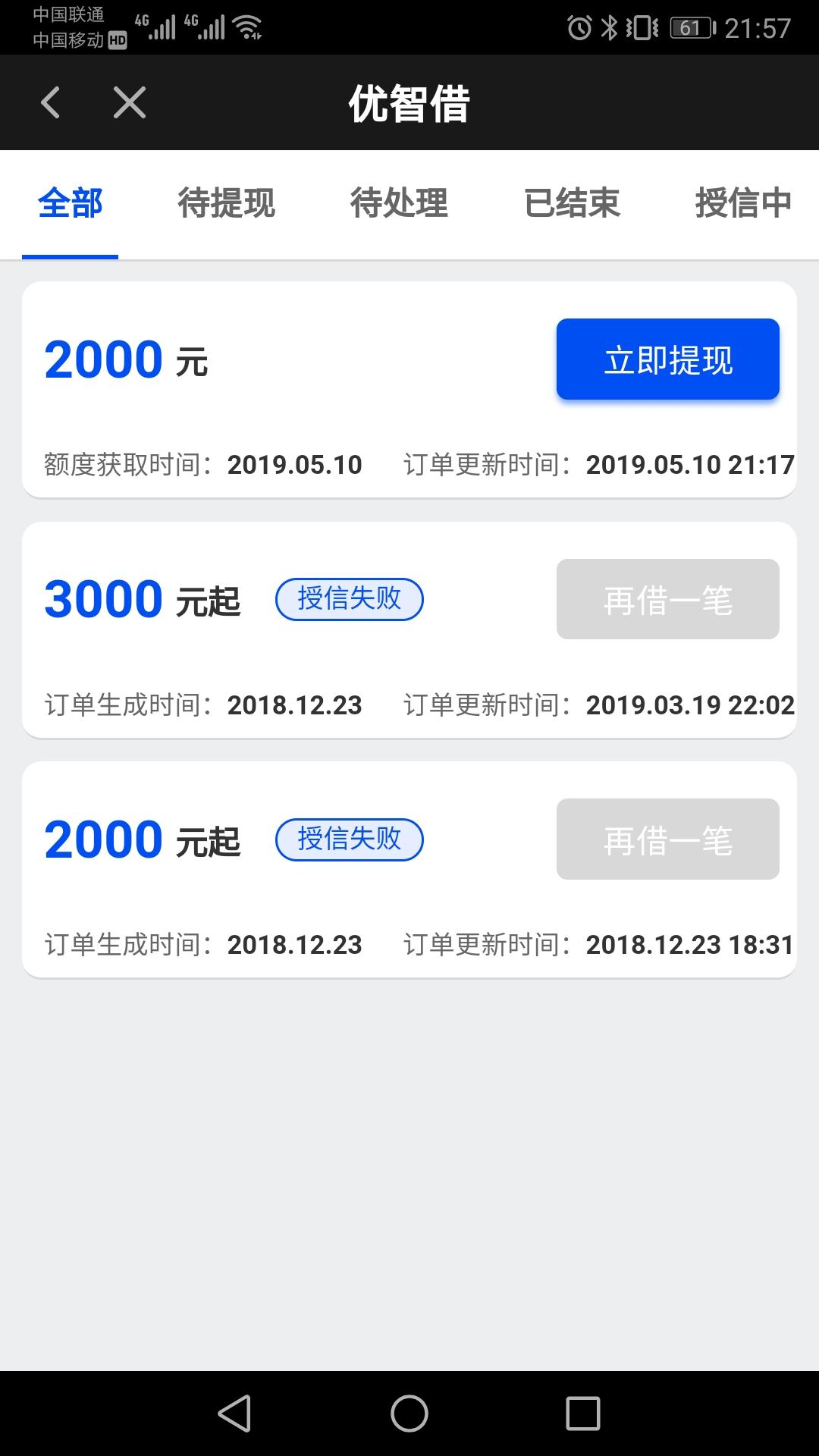Tap 再借一笔 on the 2000元起 order
This screenshot has height=1456, width=819.
(667, 839)
